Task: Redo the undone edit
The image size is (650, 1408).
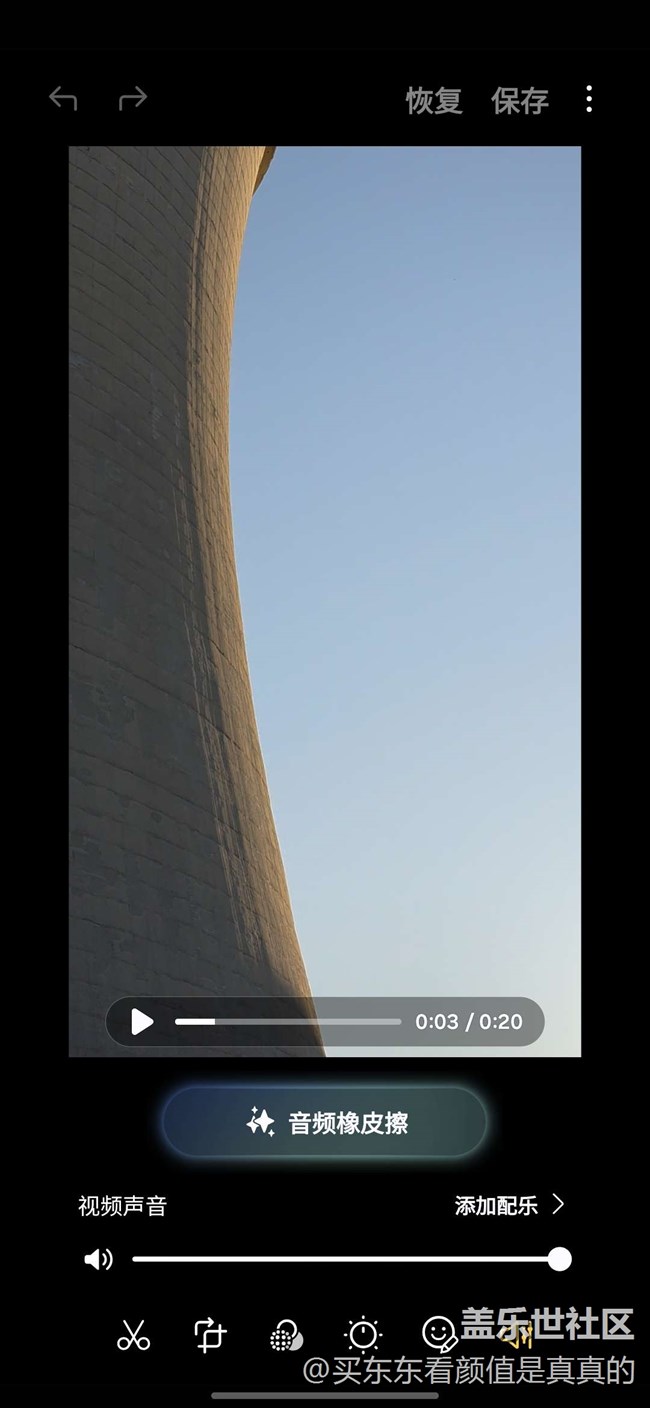Action: [x=133, y=99]
